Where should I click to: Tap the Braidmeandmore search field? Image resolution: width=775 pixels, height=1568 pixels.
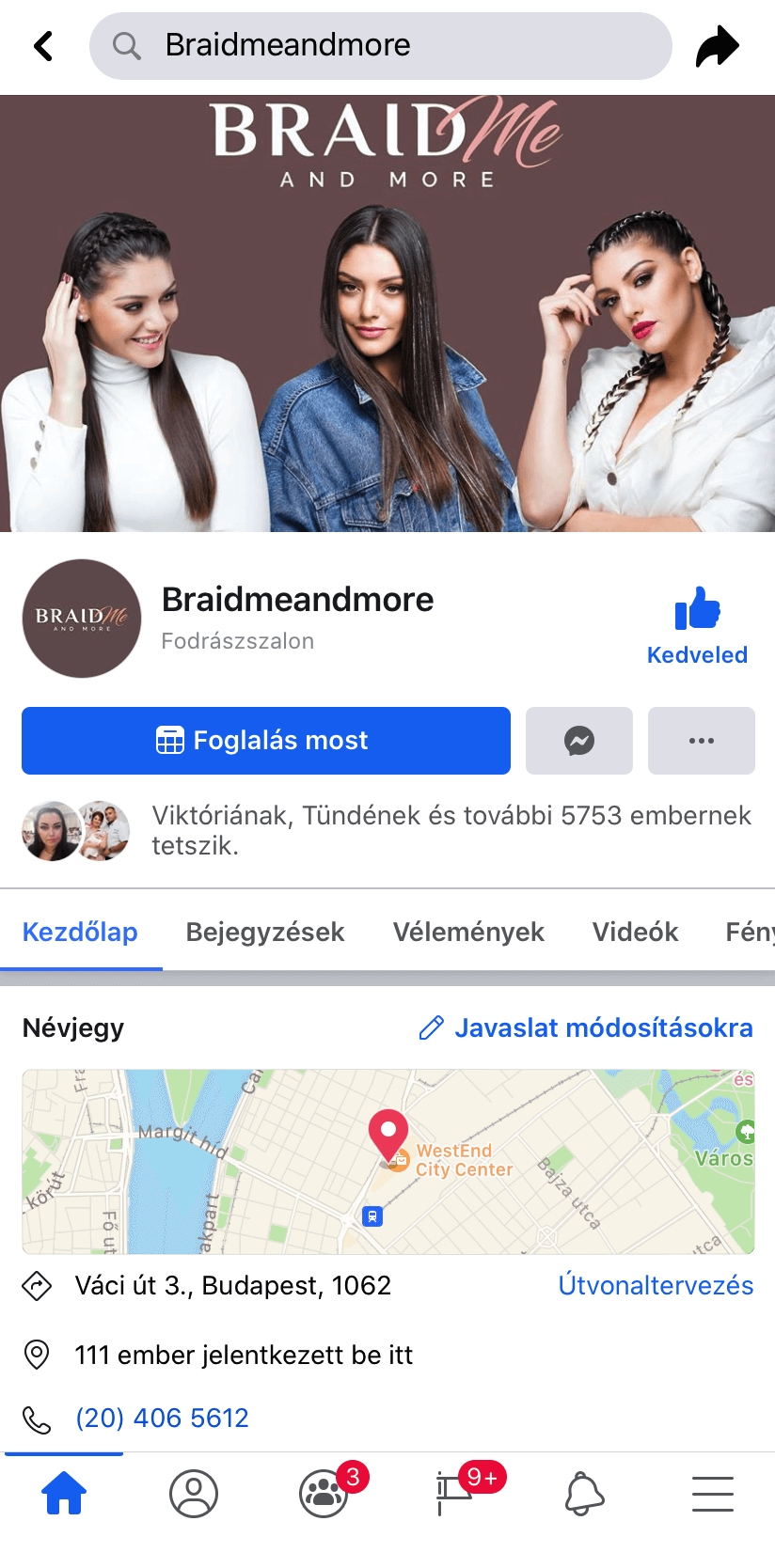coord(381,45)
